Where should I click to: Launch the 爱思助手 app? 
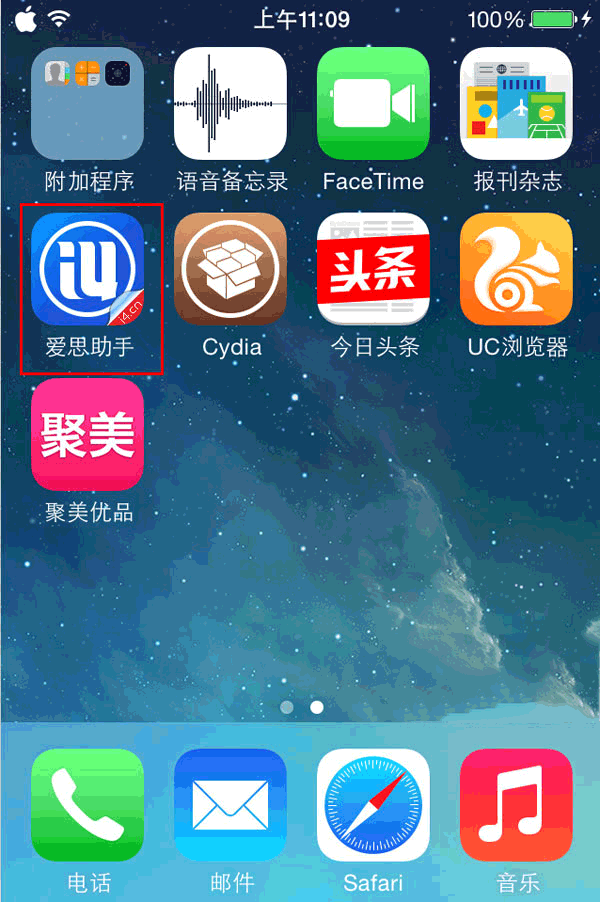pyautogui.click(x=88, y=269)
